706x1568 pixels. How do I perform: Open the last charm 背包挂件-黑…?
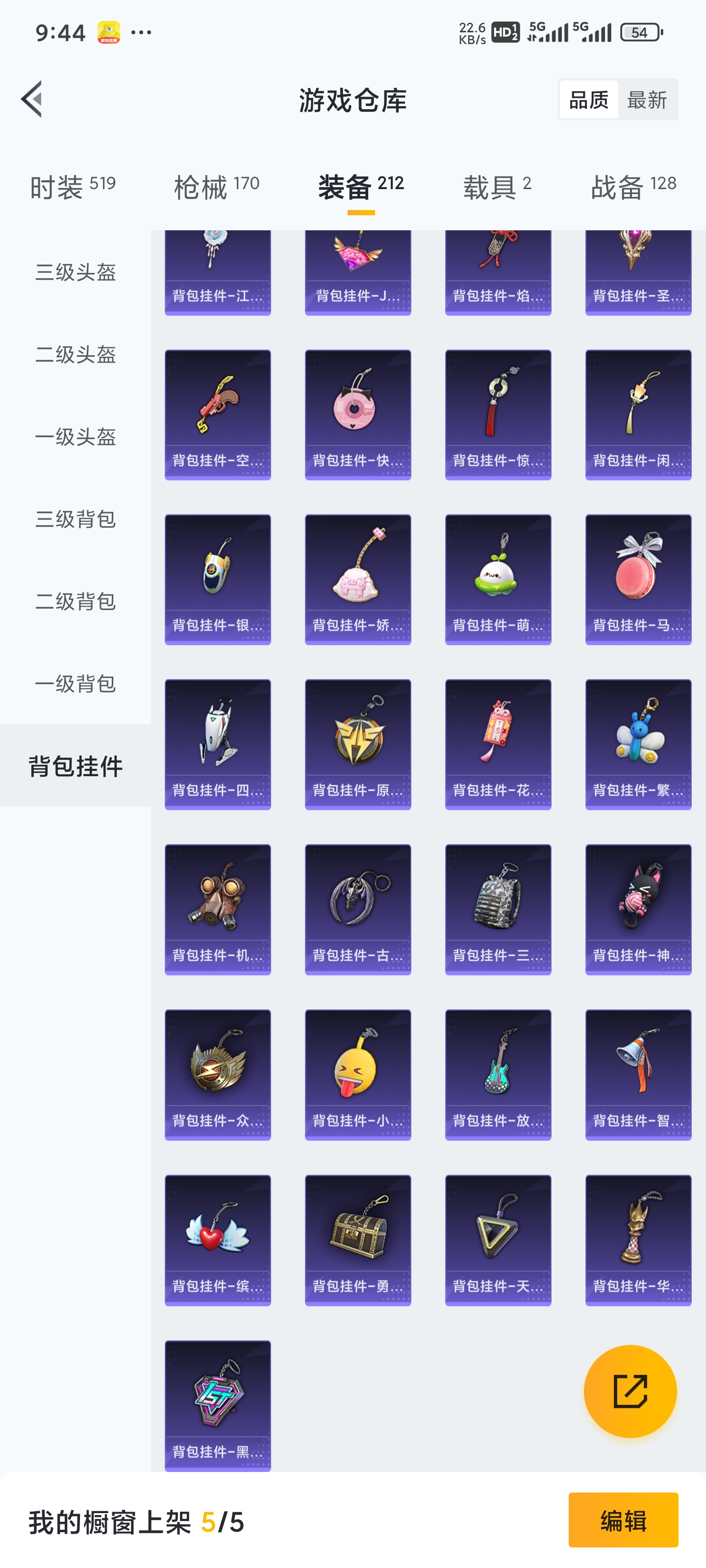pyautogui.click(x=218, y=1404)
